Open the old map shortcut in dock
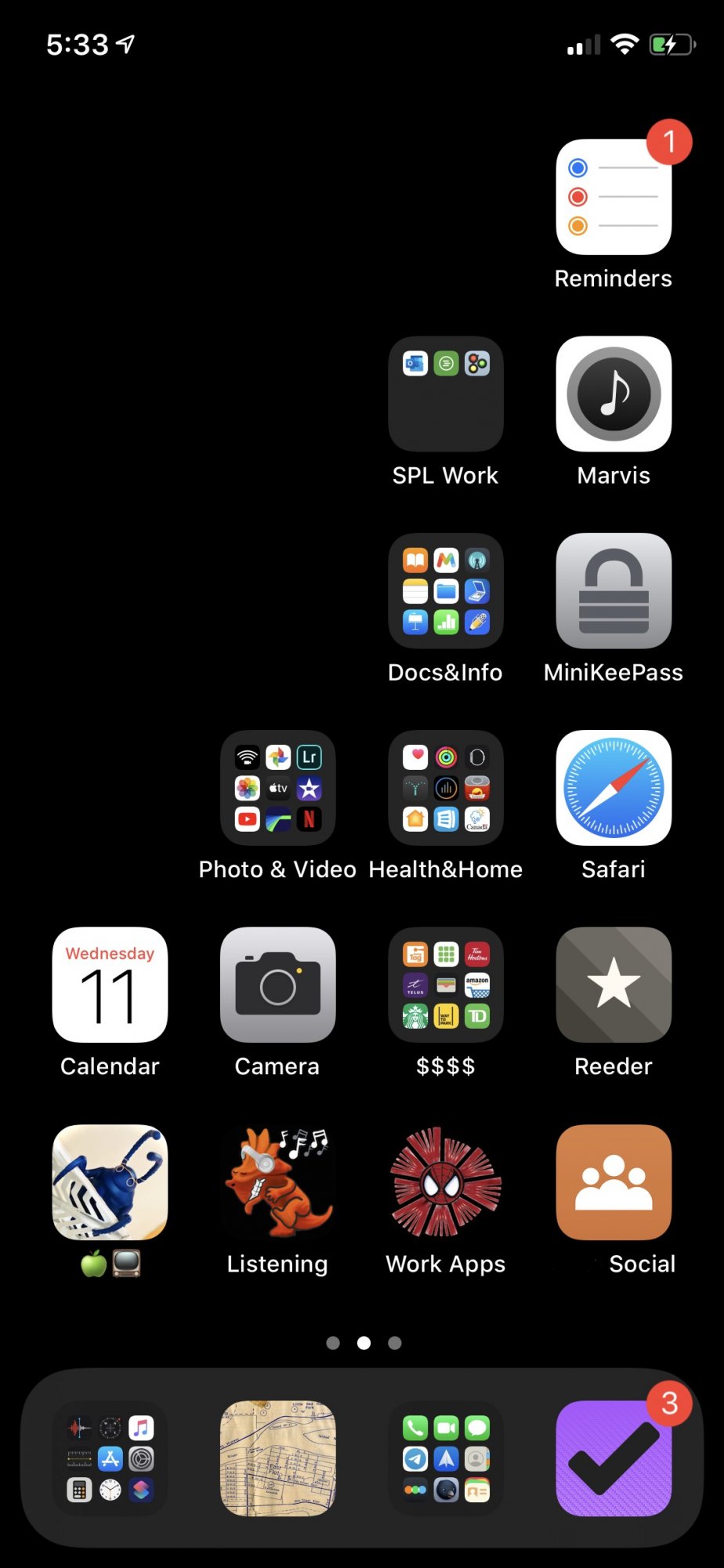 [277, 1458]
